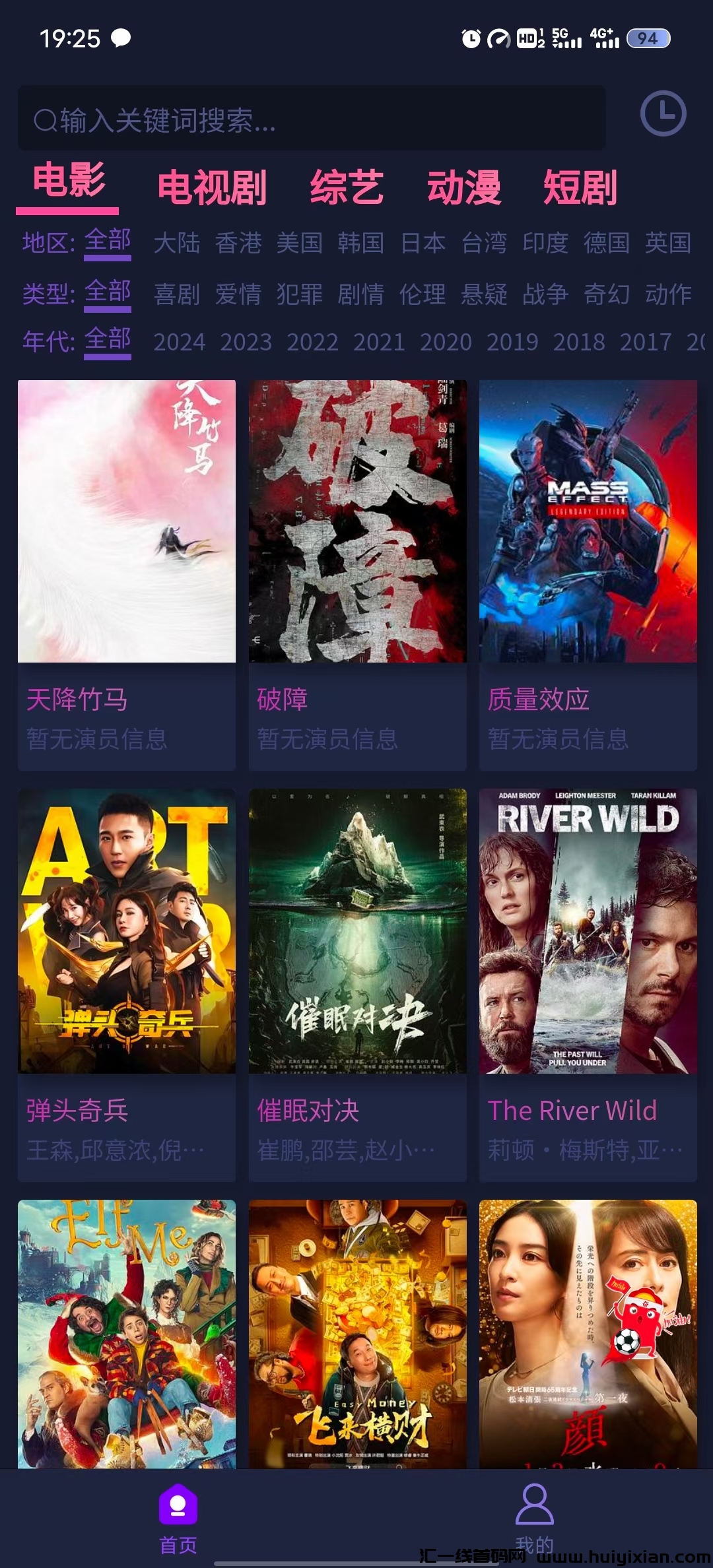Open the watch history clock icon
This screenshot has height=1568, width=713.
pos(663,114)
